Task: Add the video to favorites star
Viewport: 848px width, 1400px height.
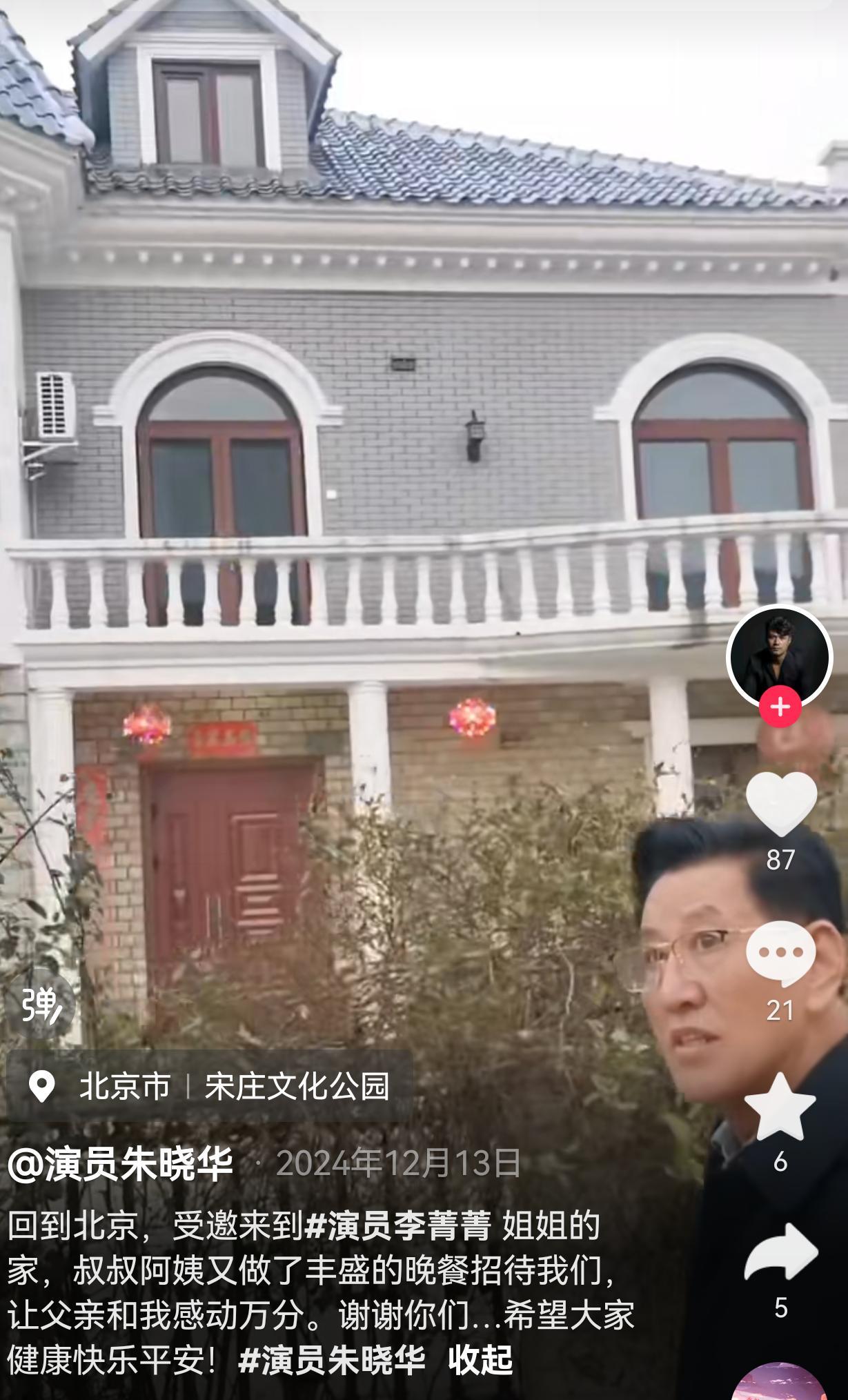Action: (780, 1106)
